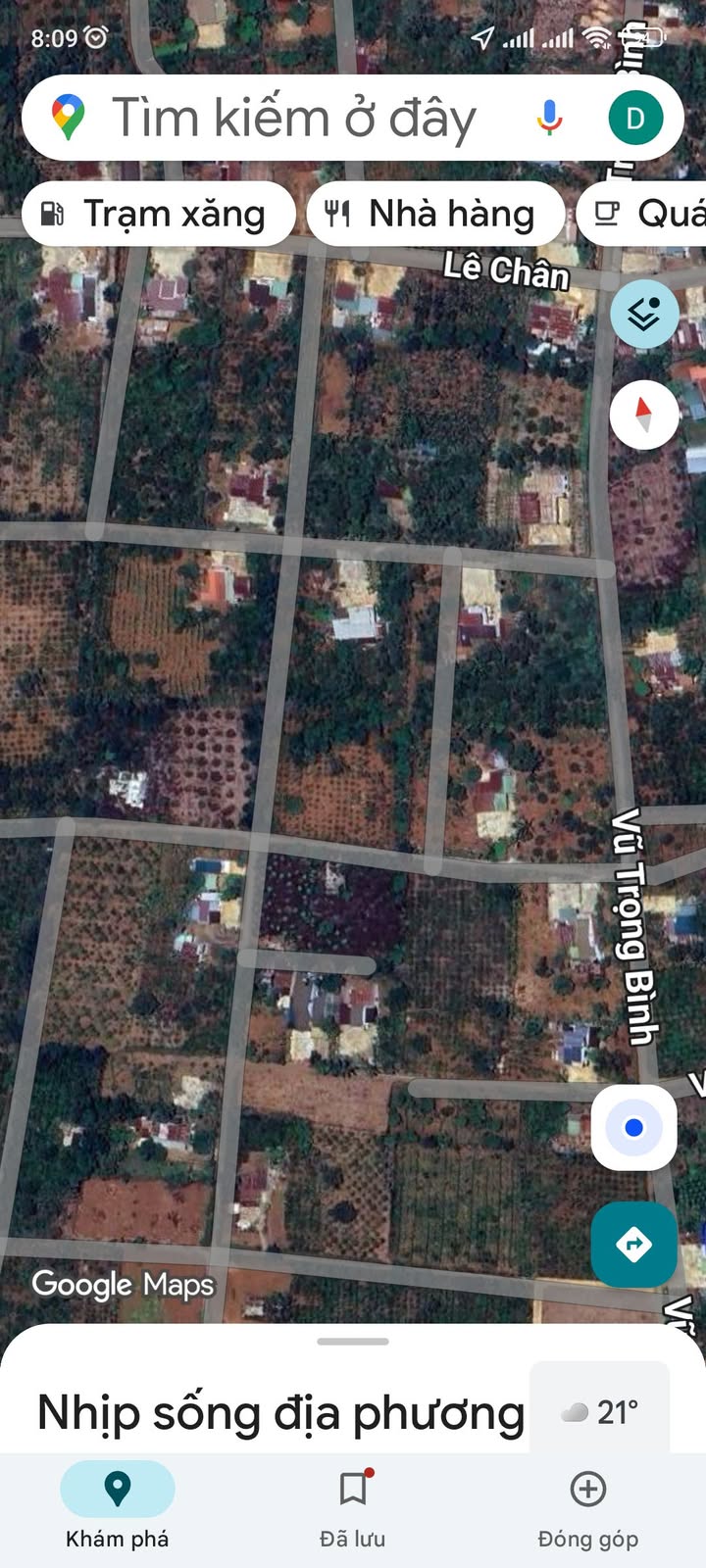Open directions with the turn arrow button
This screenshot has width=706, height=1568.
(x=633, y=1245)
